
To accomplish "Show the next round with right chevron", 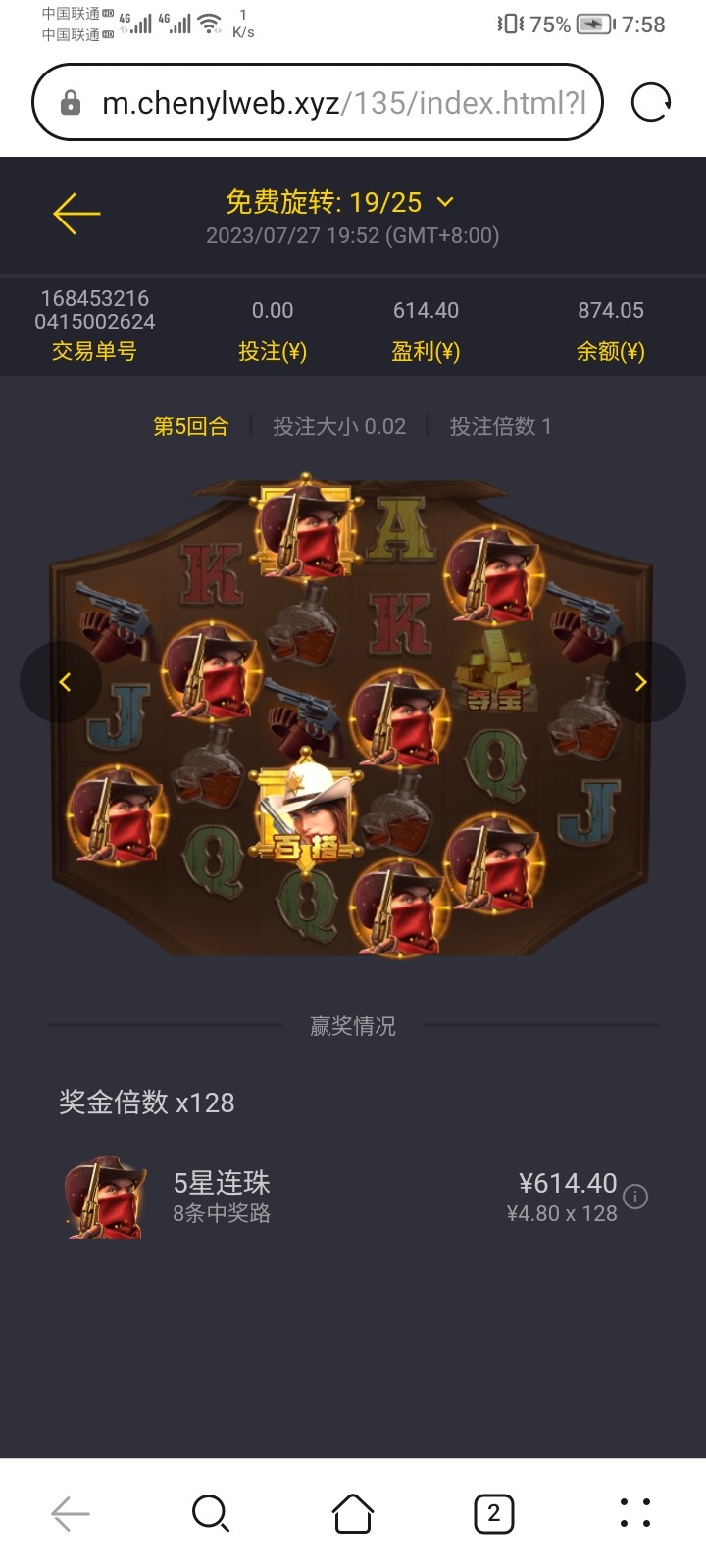I will click(x=642, y=682).
